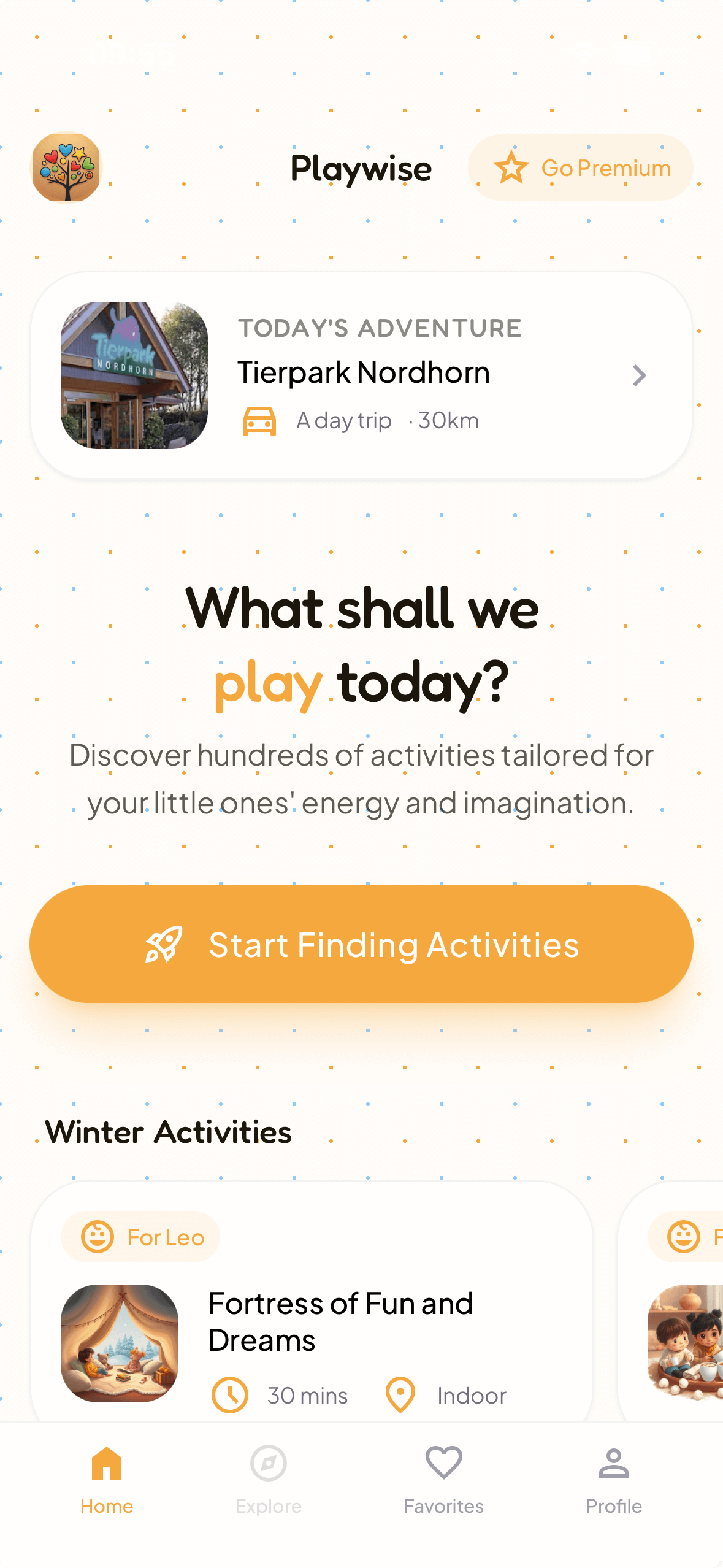Tap the heart icon for Favorites
723x1568 pixels.
tap(444, 1462)
